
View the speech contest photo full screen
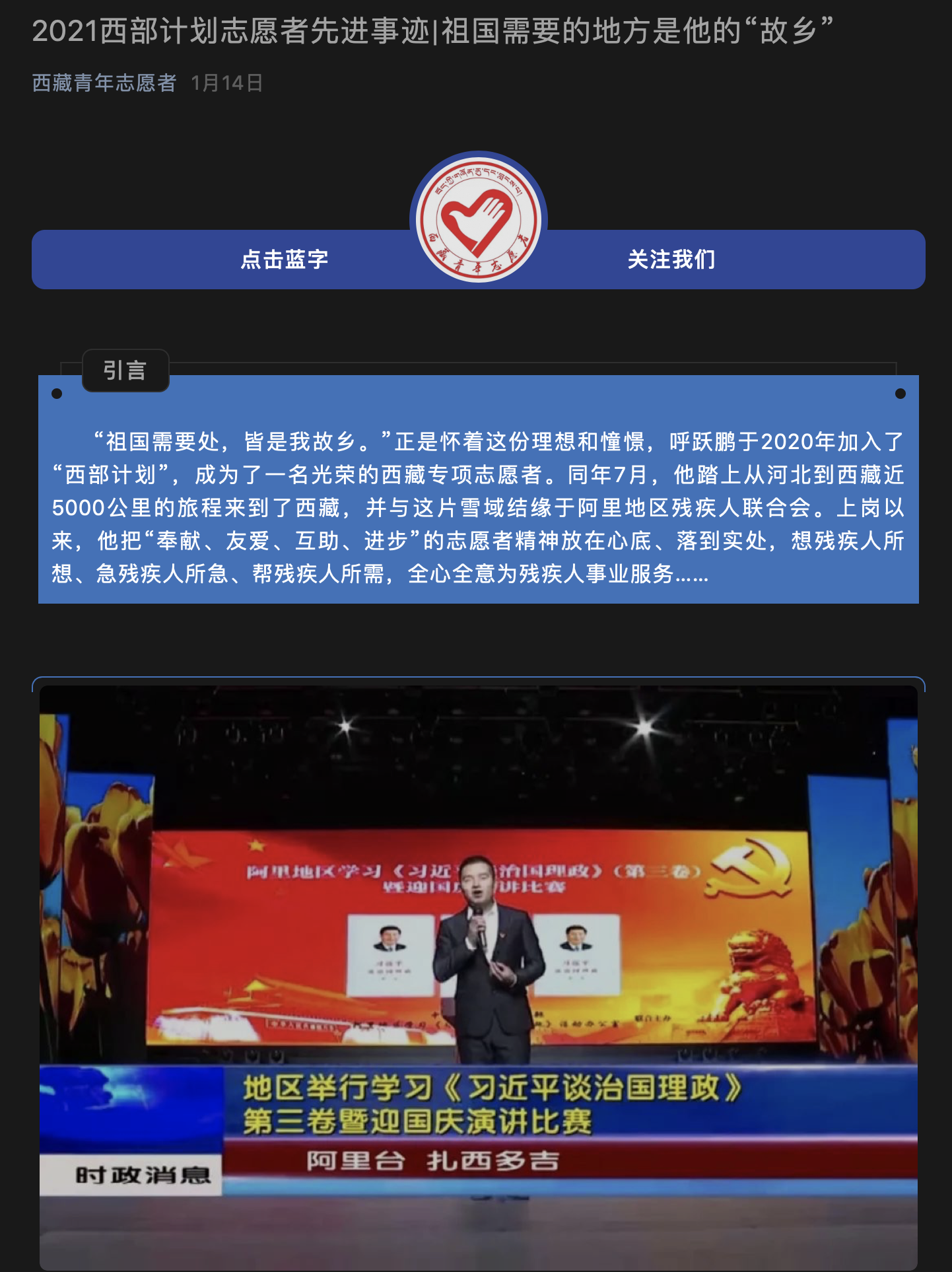tap(478, 976)
